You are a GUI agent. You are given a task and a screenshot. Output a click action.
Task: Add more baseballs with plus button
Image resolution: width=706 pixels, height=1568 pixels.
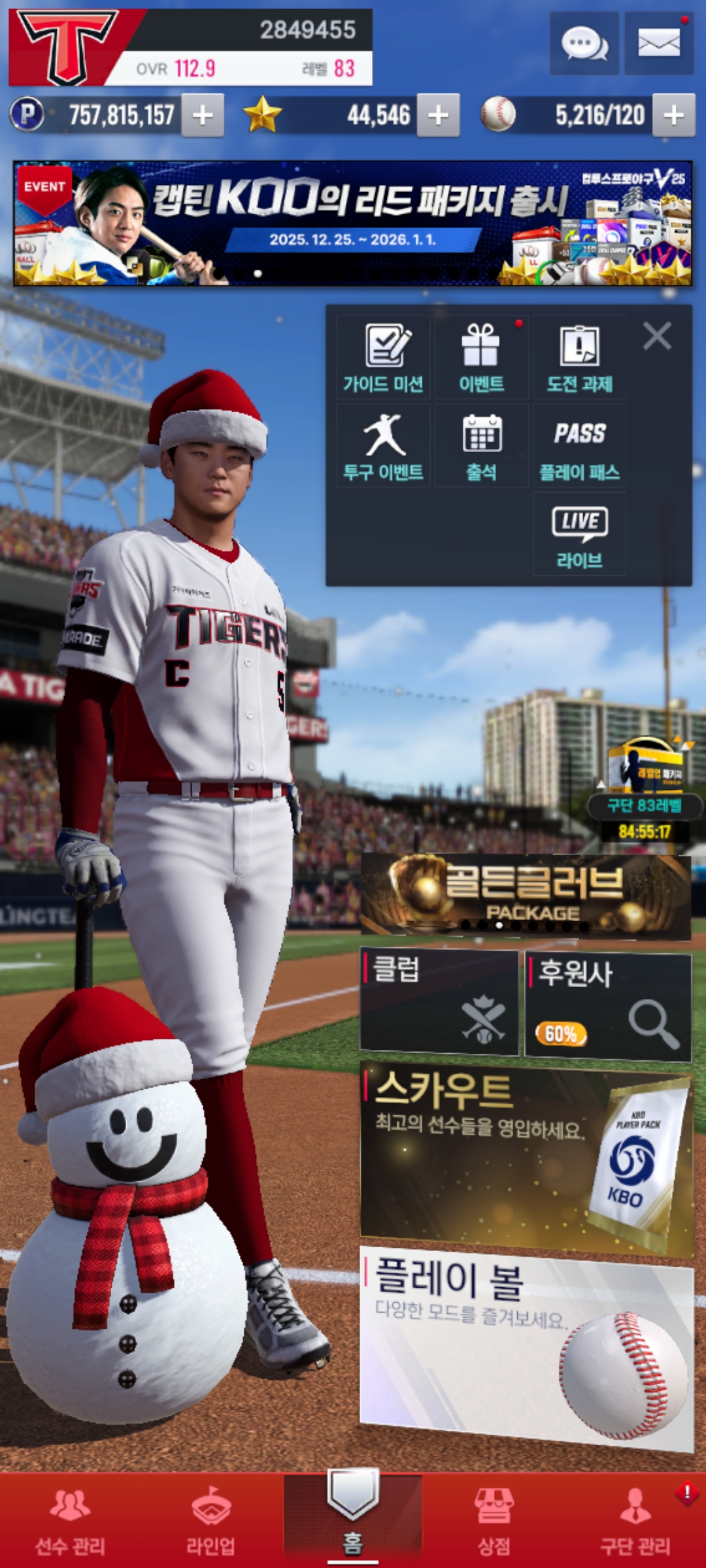coord(674,115)
